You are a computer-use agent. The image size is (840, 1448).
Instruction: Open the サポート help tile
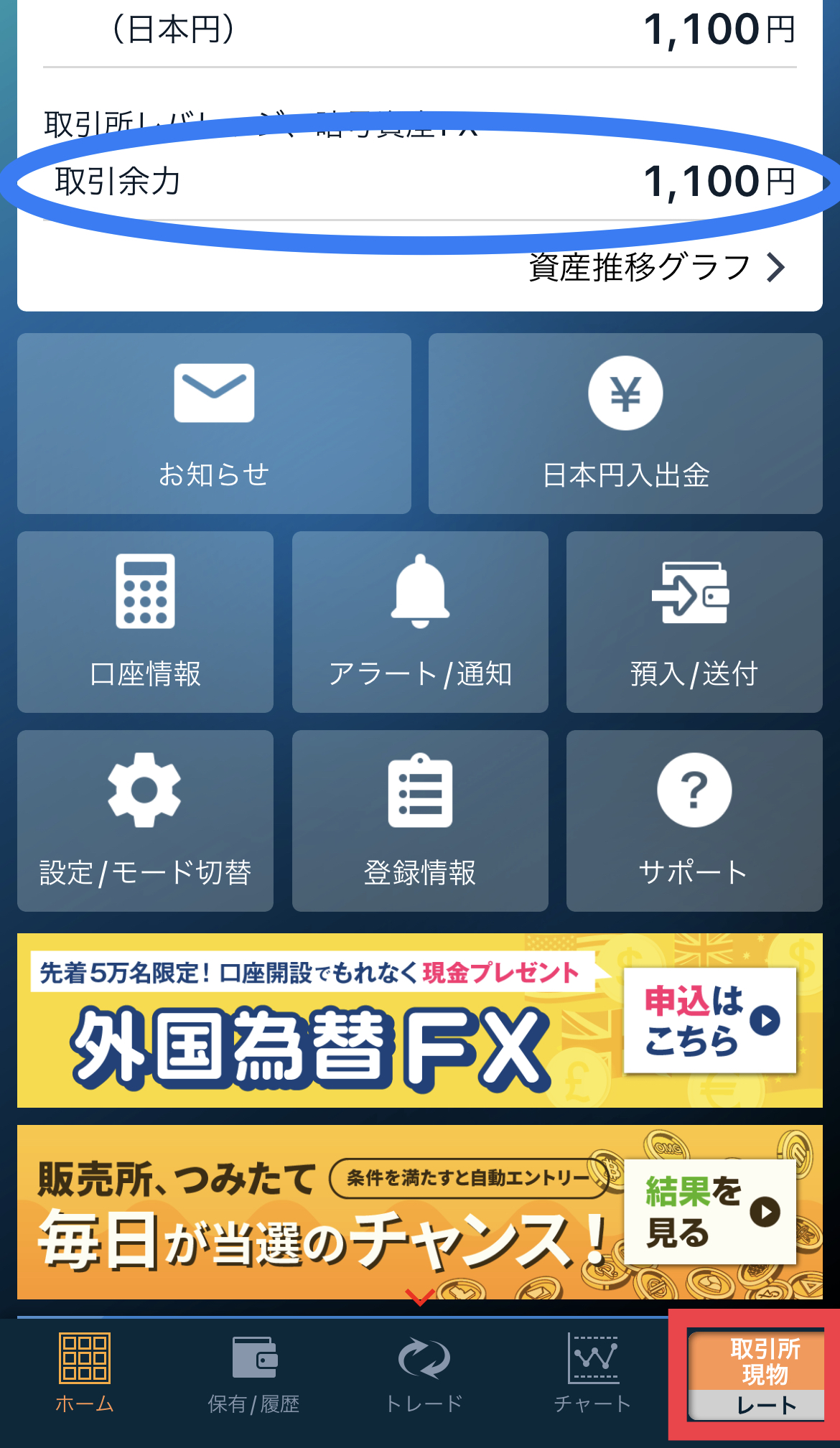point(694,821)
